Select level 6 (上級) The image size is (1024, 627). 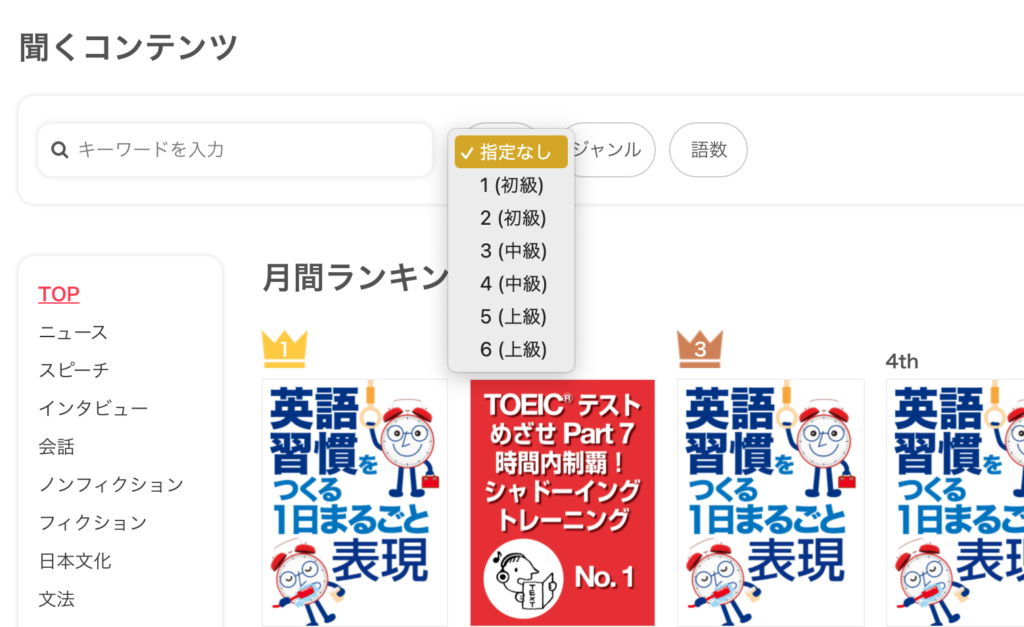point(512,350)
